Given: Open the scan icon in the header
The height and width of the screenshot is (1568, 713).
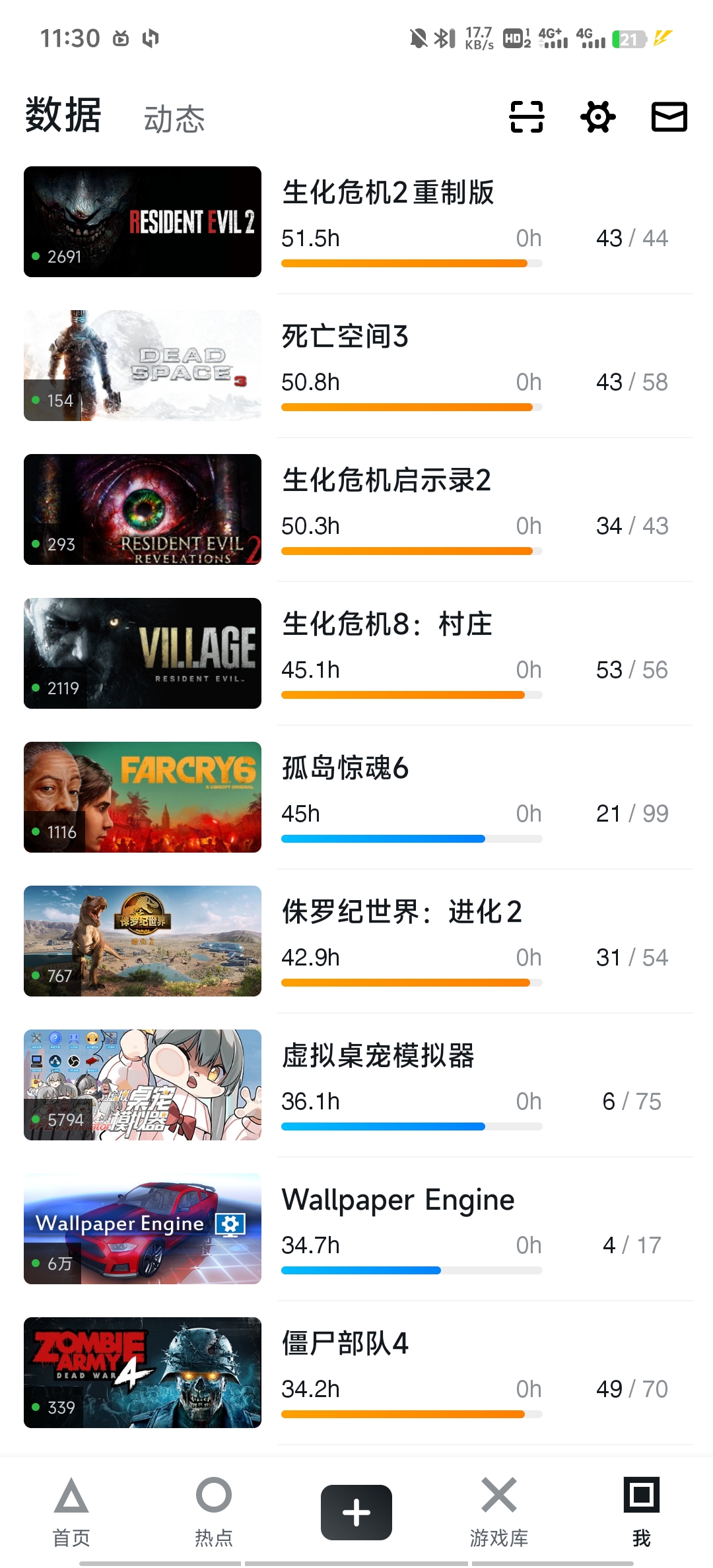Looking at the screenshot, I should [526, 117].
